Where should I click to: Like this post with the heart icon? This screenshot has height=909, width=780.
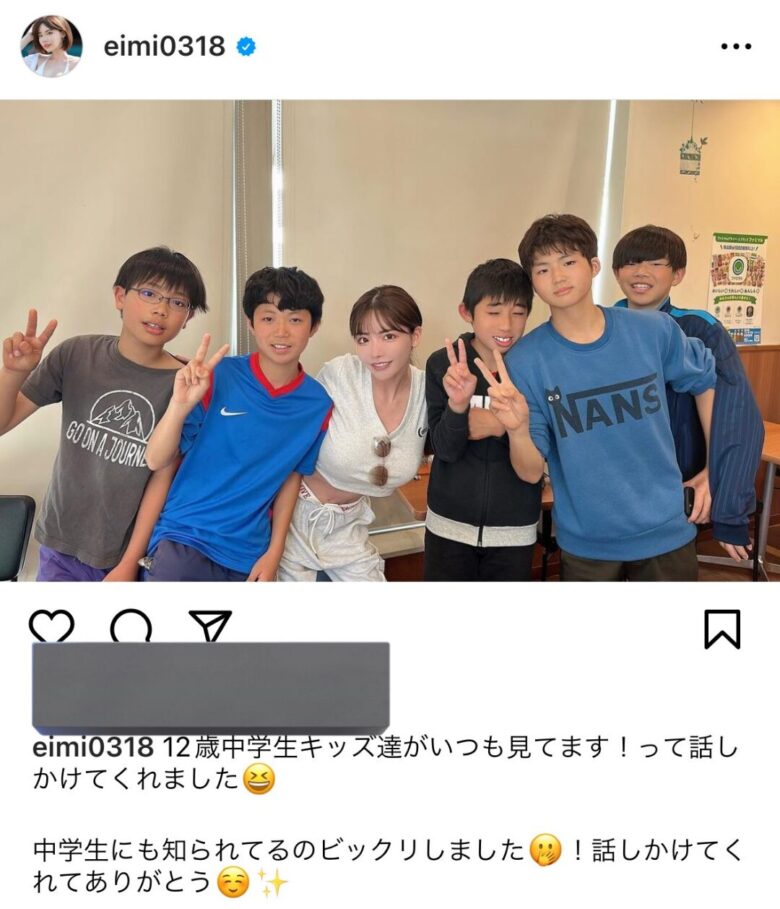[x=51, y=626]
